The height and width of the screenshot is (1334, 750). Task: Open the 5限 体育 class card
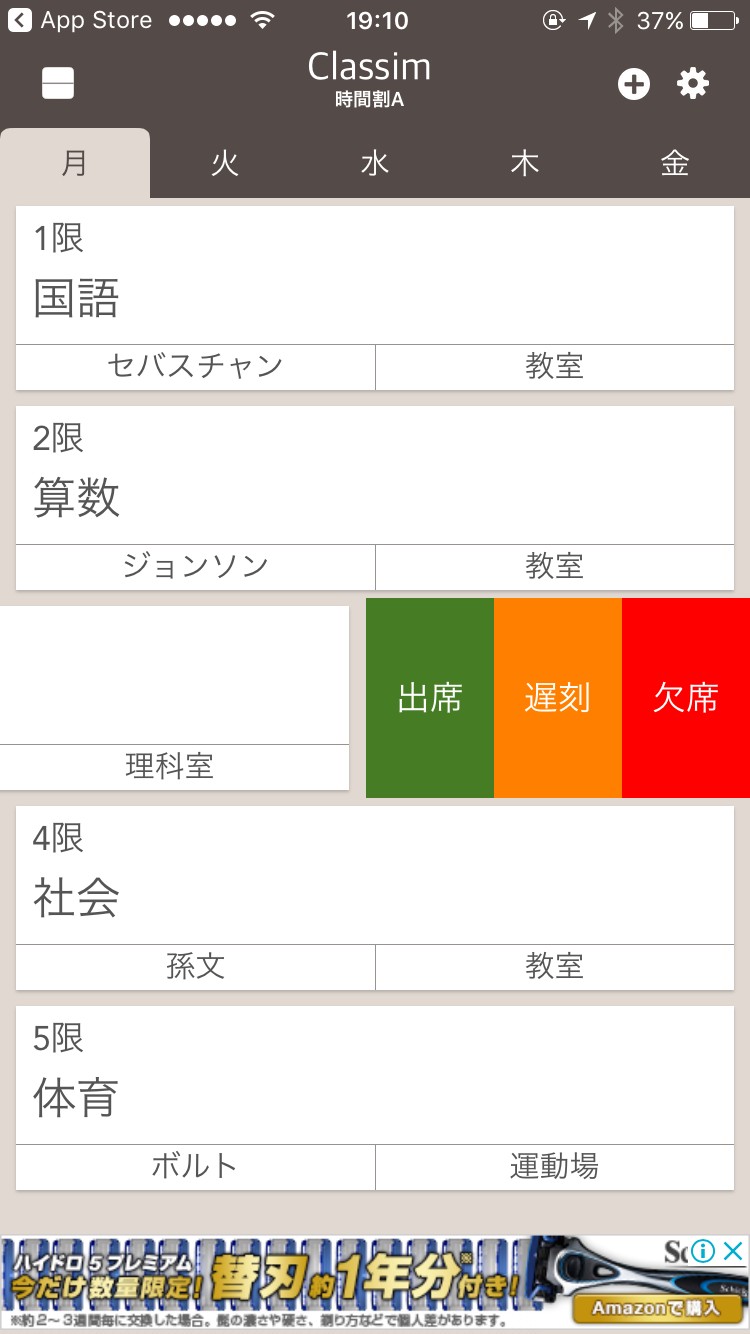click(375, 1076)
